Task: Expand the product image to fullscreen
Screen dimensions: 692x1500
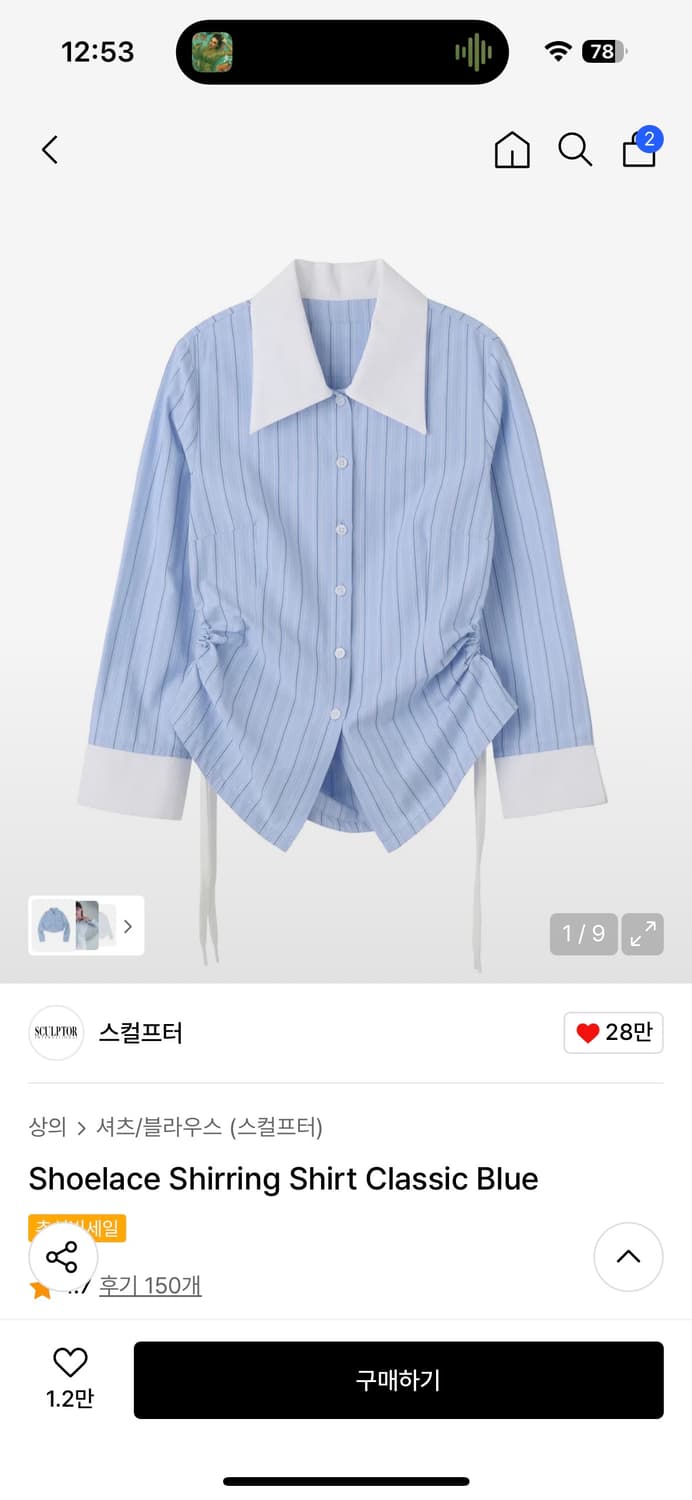Action: click(x=642, y=934)
